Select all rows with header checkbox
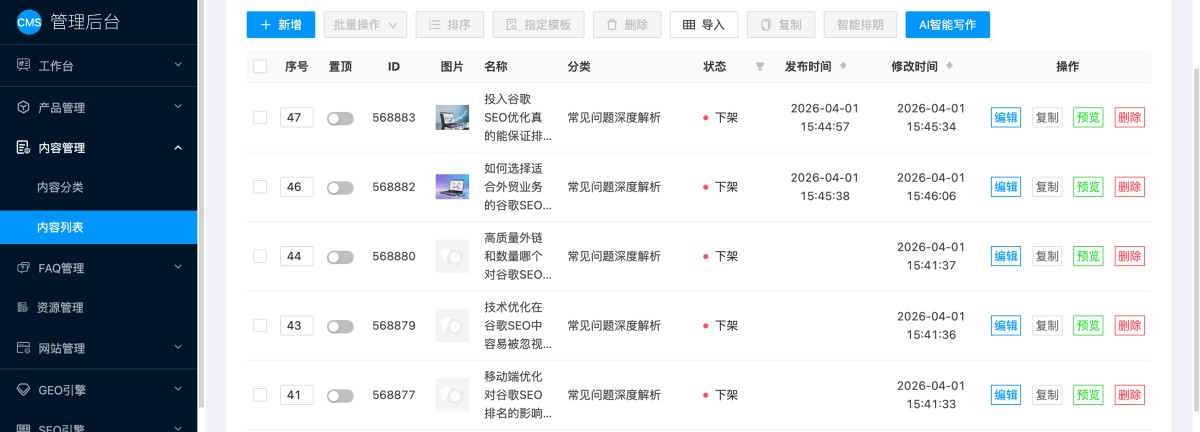1200x432 pixels. (260, 67)
